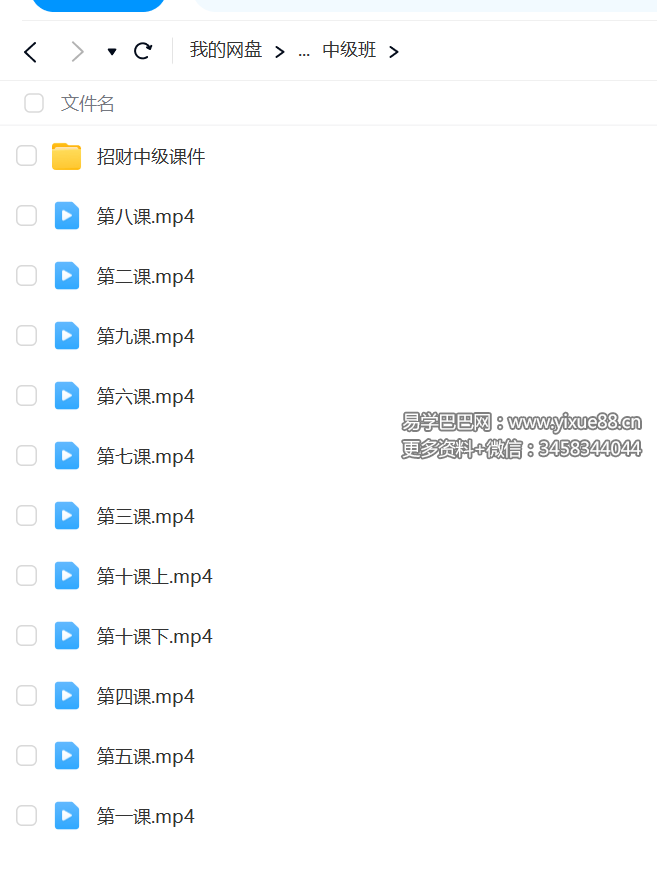657x871 pixels.
Task: Expand the collapsed breadcrumb ellipsis
Action: (304, 51)
